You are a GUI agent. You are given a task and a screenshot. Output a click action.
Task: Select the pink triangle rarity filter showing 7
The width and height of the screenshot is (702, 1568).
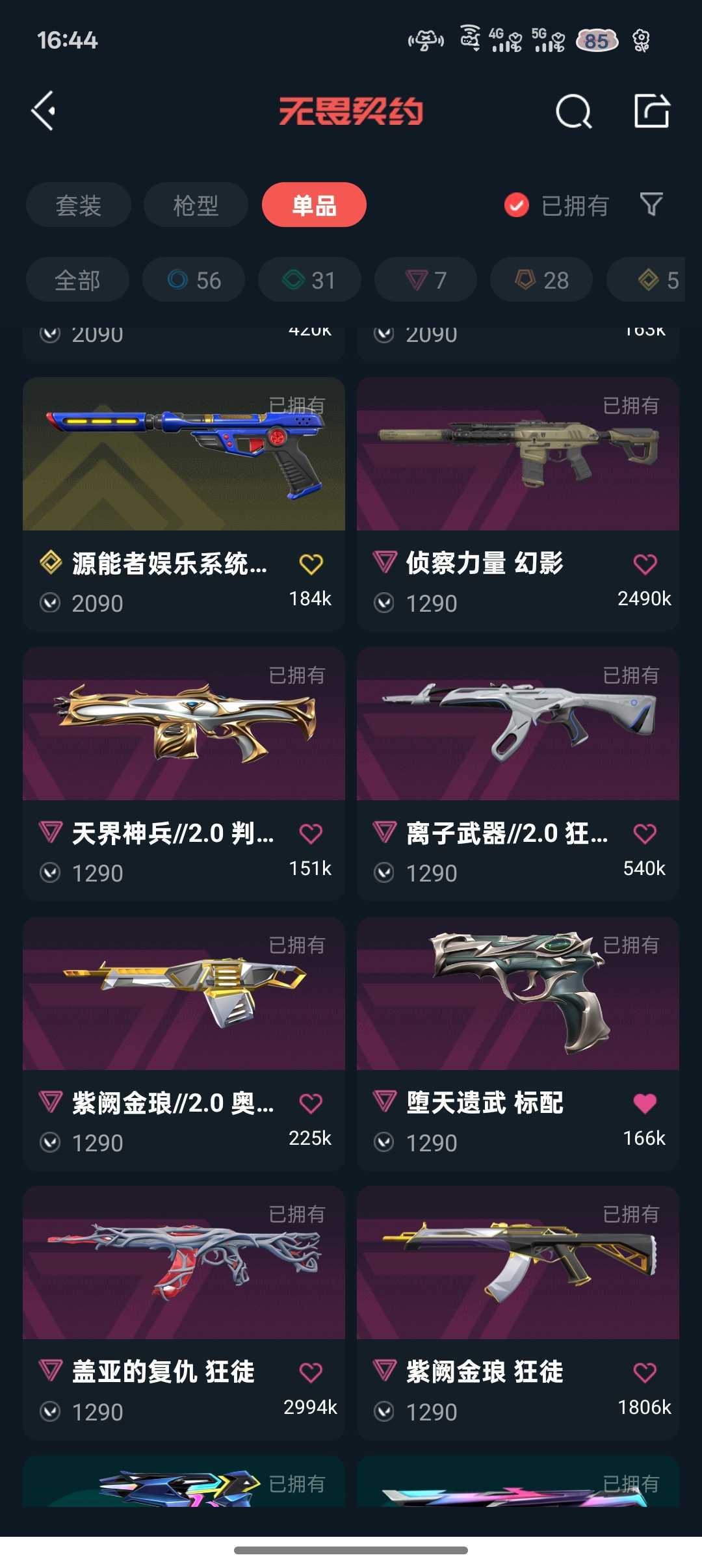(x=424, y=280)
